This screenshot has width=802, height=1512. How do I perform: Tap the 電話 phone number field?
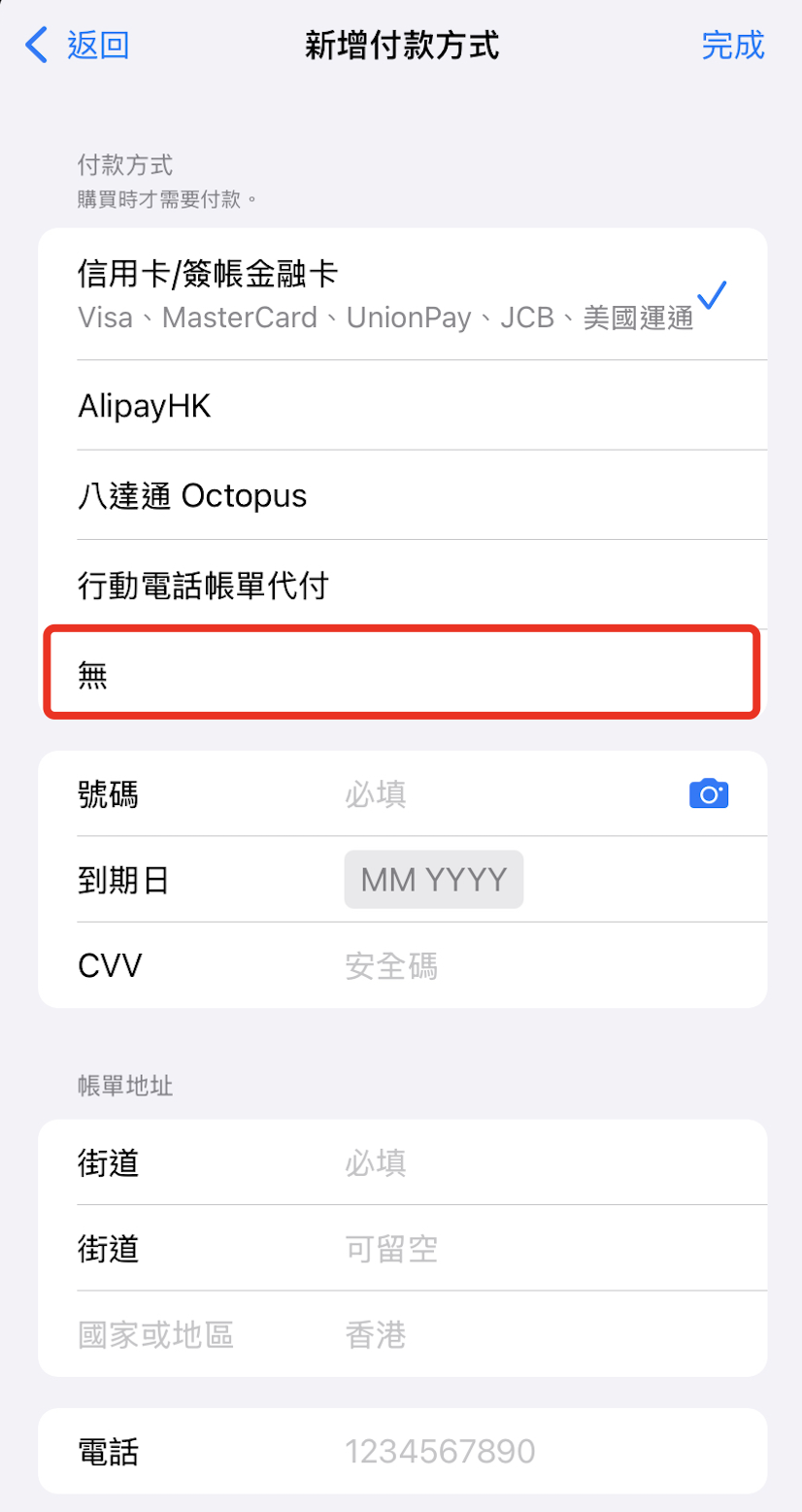coord(485,1452)
